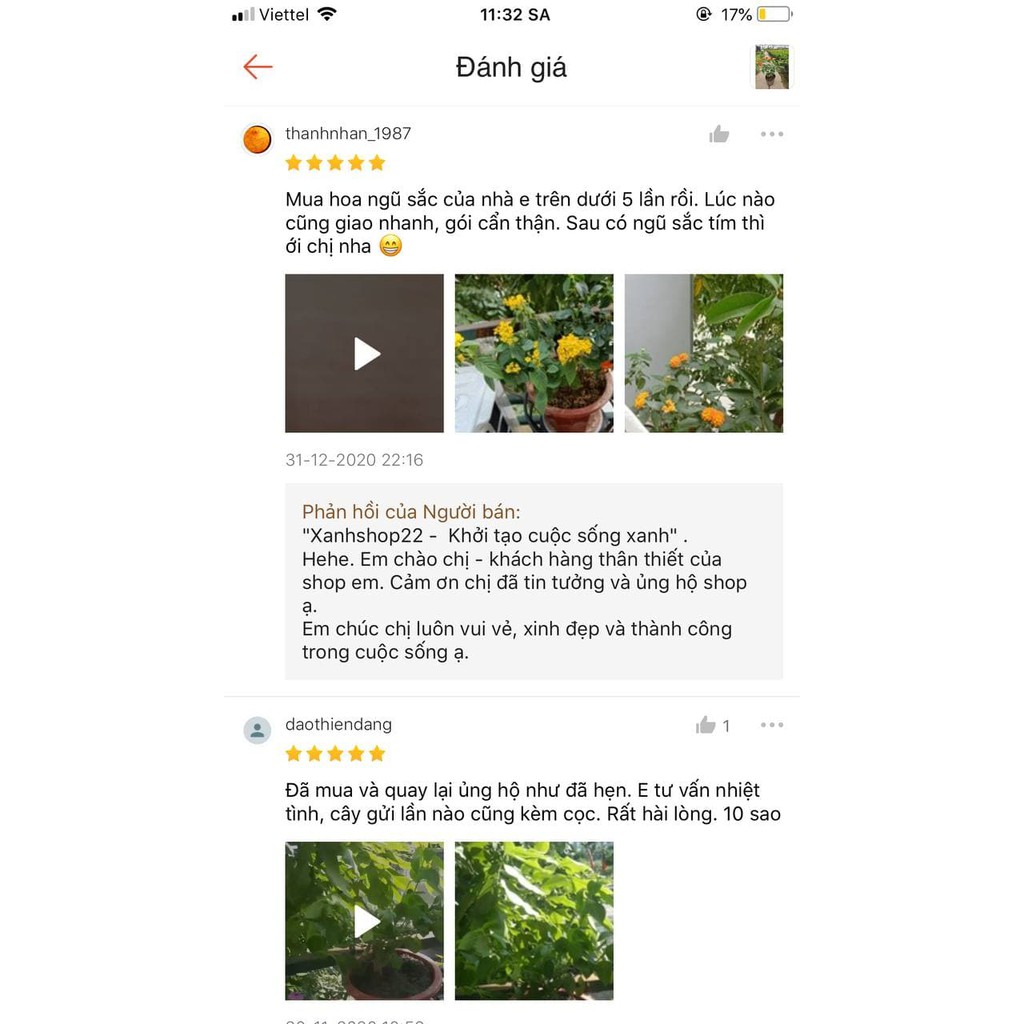
Task: Open more options for thanhnhan_1987's review
Action: tap(772, 134)
